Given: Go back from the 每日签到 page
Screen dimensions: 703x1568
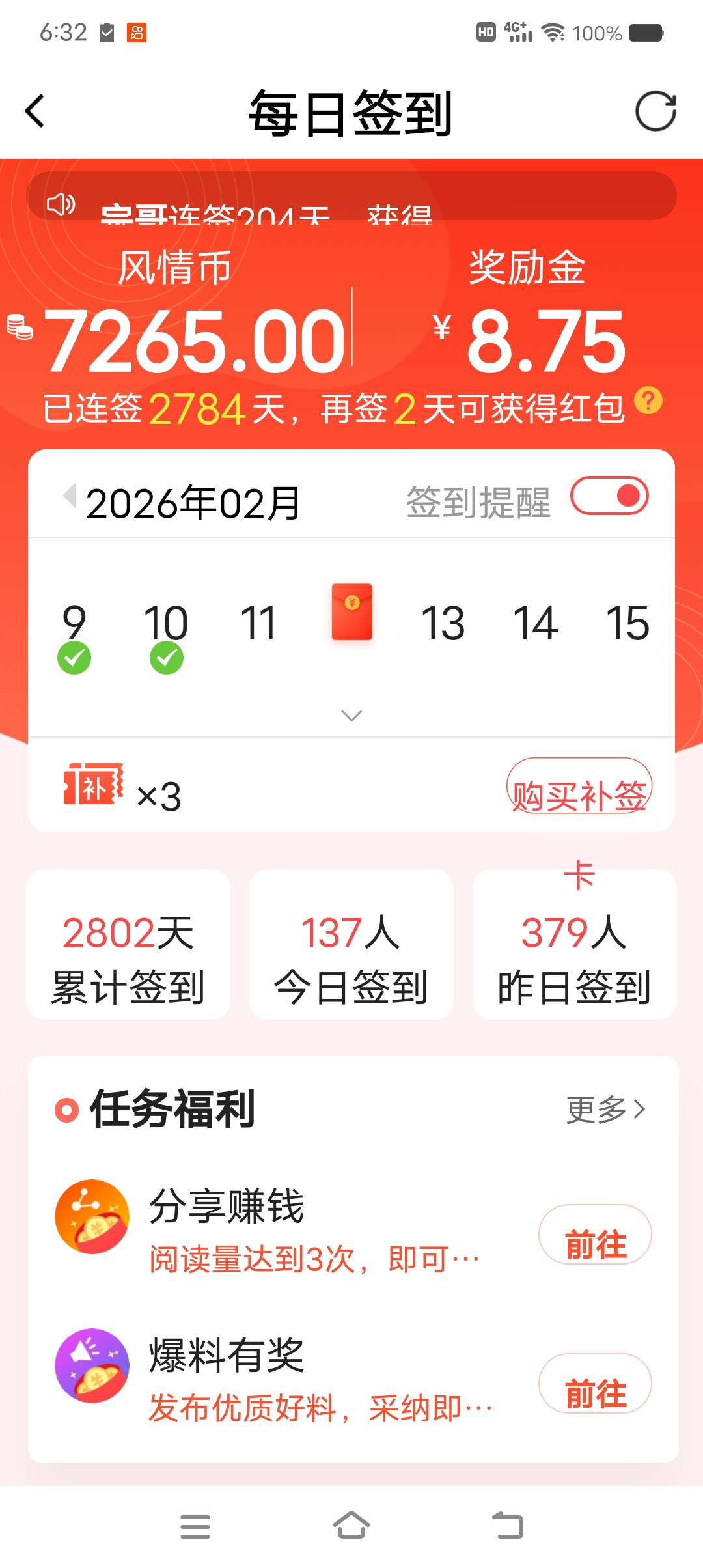Looking at the screenshot, I should (35, 111).
